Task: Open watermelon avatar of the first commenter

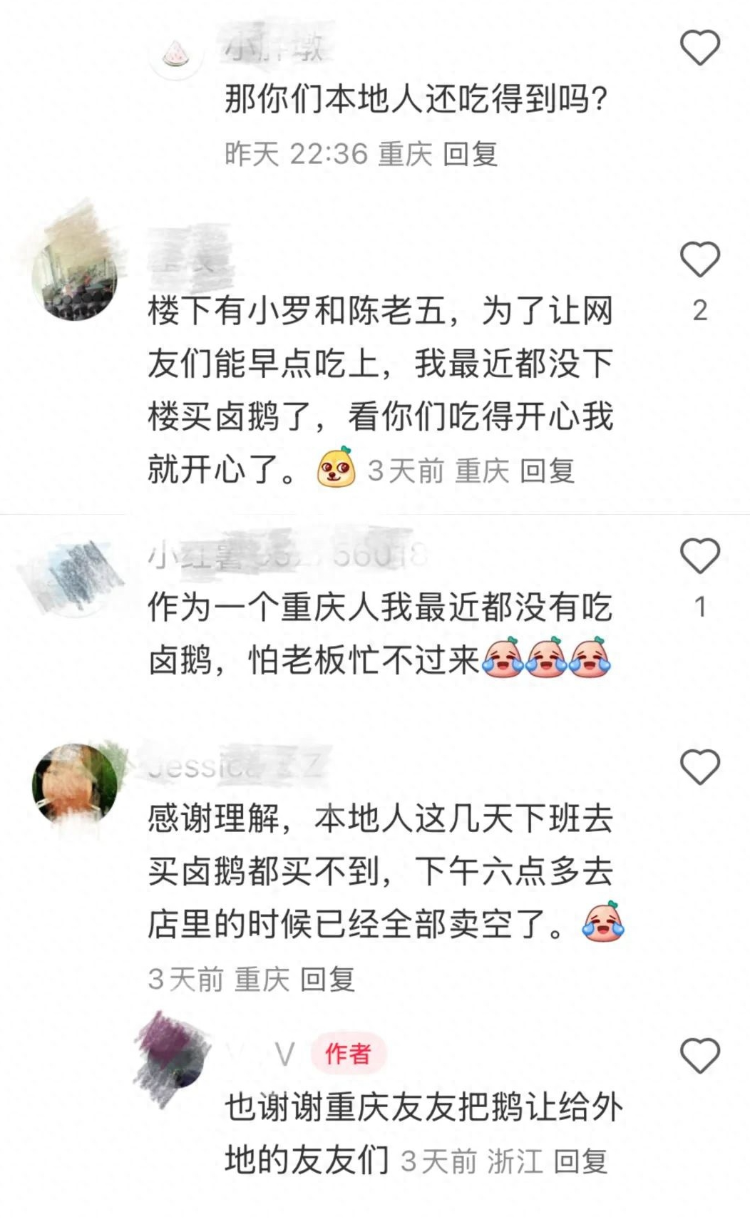Action: (177, 51)
